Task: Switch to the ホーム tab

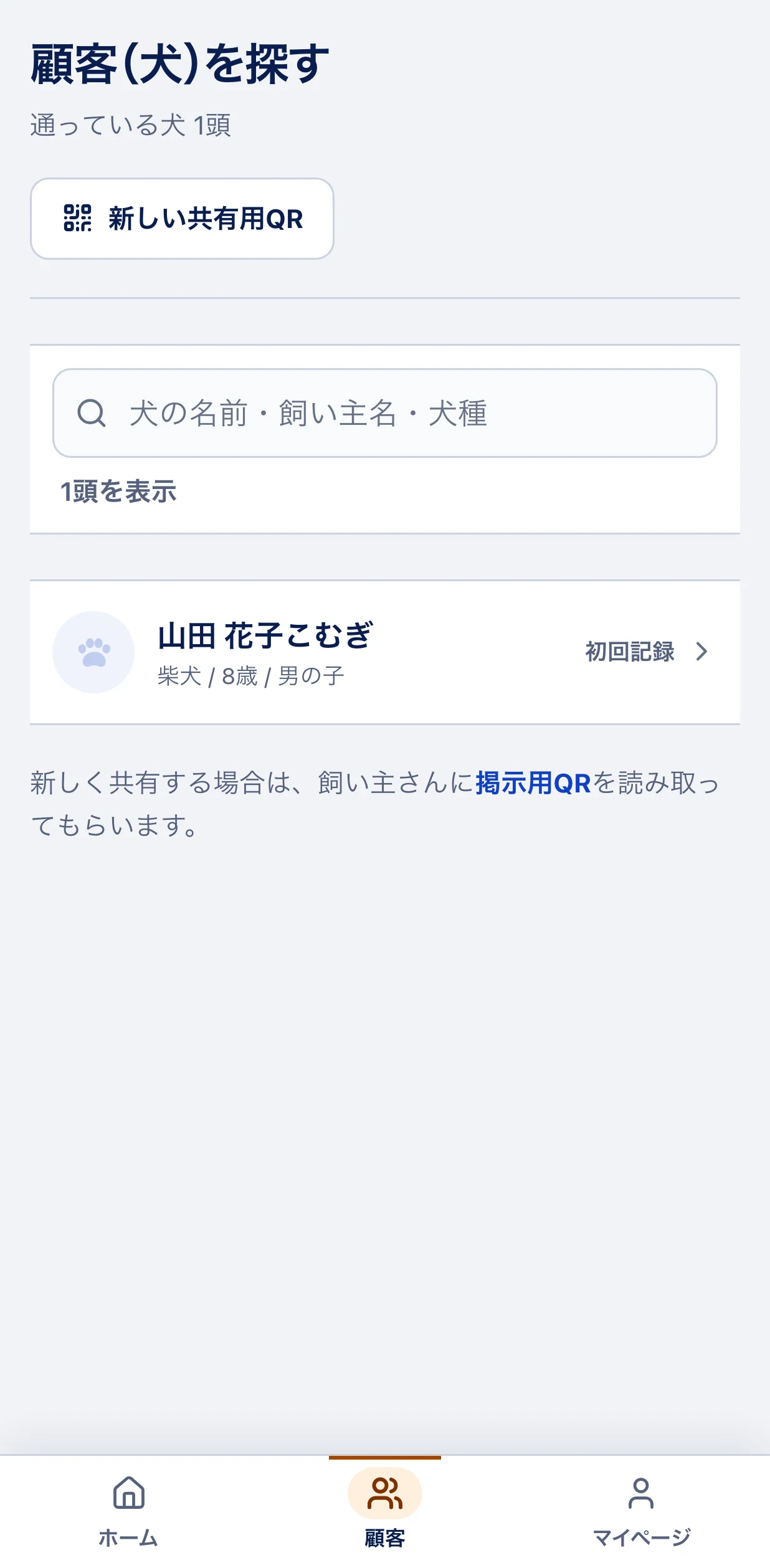Action: [128, 1512]
